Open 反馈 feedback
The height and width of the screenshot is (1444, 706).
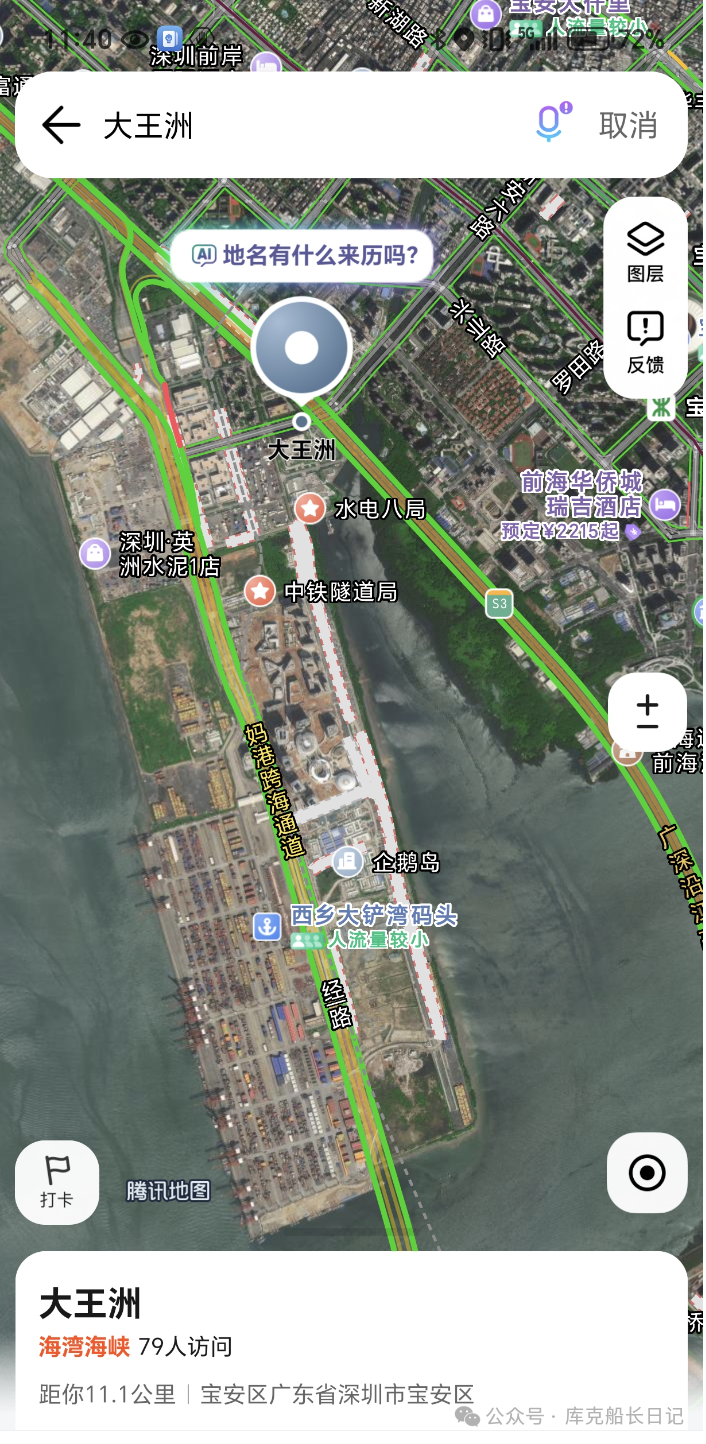pos(646,342)
